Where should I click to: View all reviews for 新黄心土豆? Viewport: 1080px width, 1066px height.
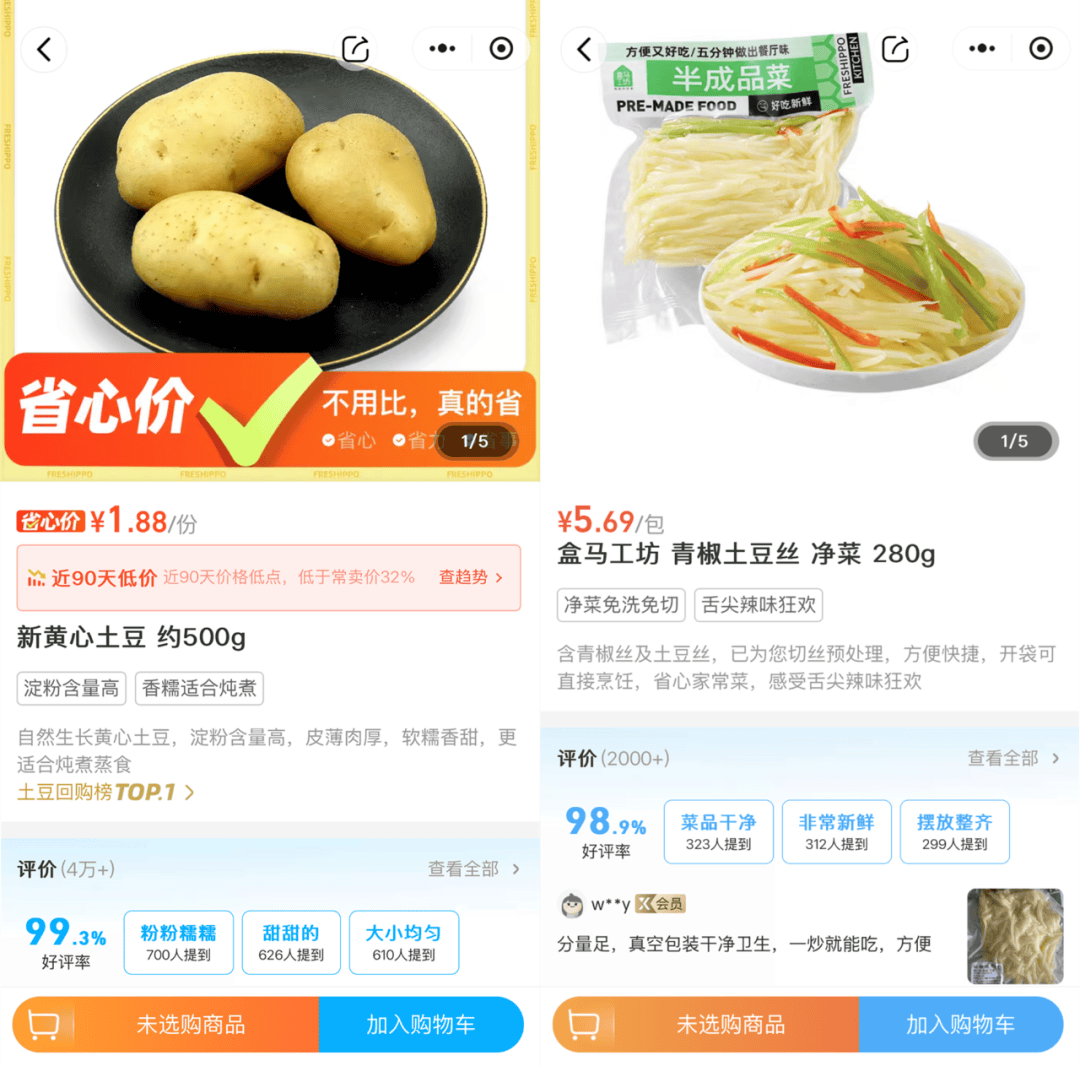point(474,869)
